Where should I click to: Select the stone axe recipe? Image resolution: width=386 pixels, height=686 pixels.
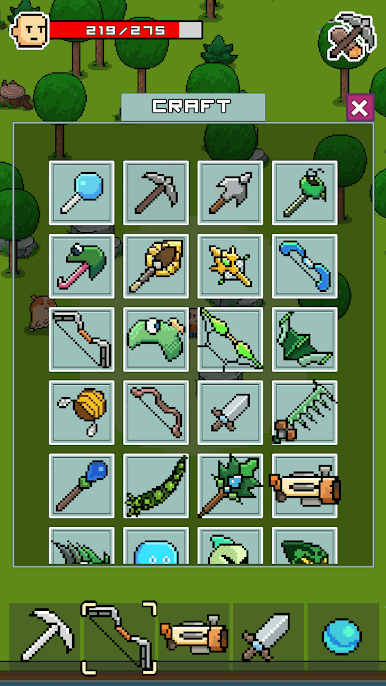(230, 193)
